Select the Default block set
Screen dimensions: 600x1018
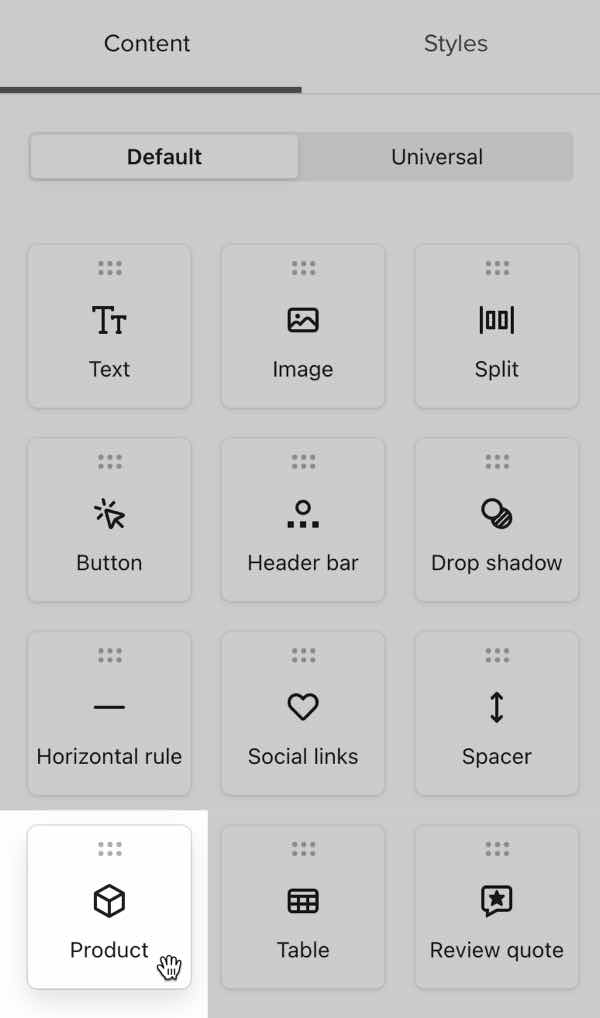tap(164, 157)
